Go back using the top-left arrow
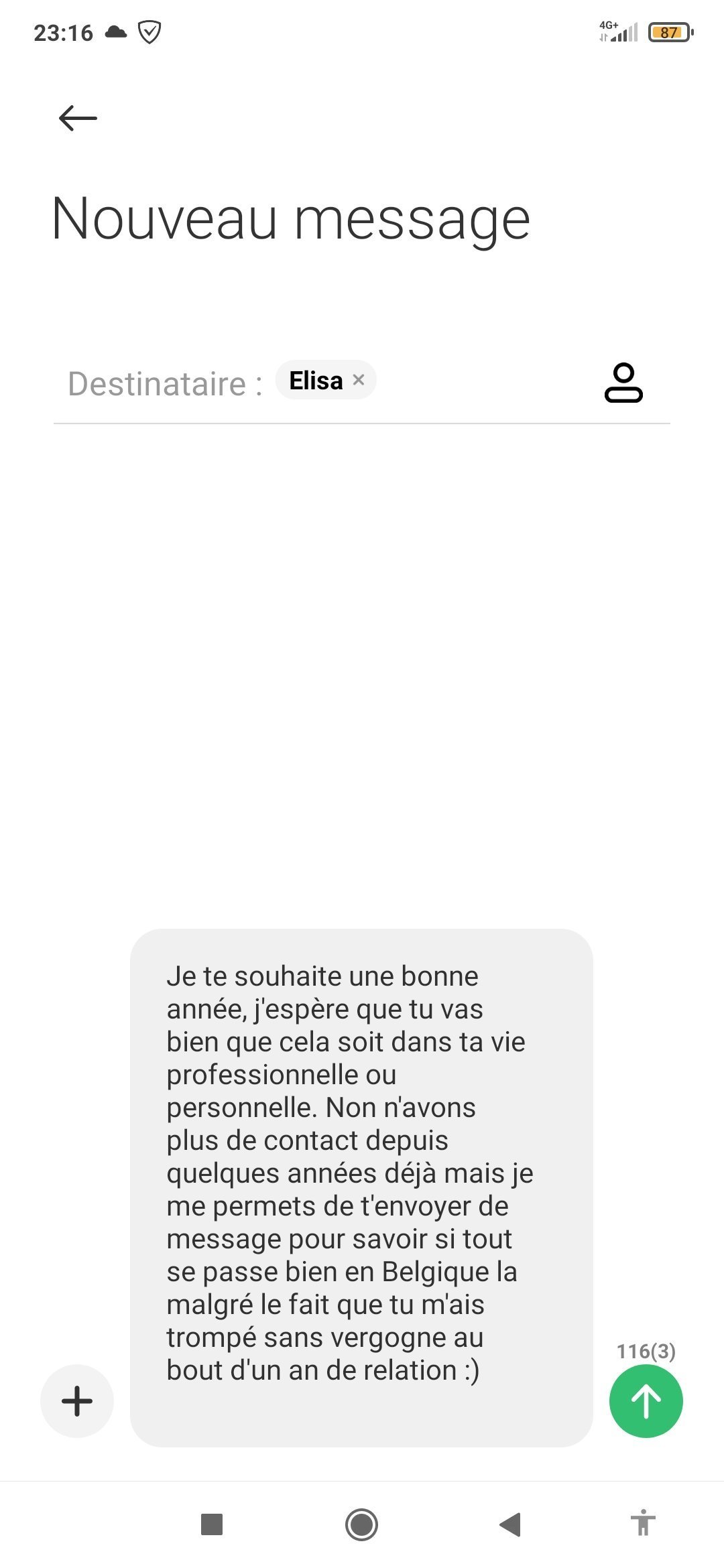 coord(78,119)
